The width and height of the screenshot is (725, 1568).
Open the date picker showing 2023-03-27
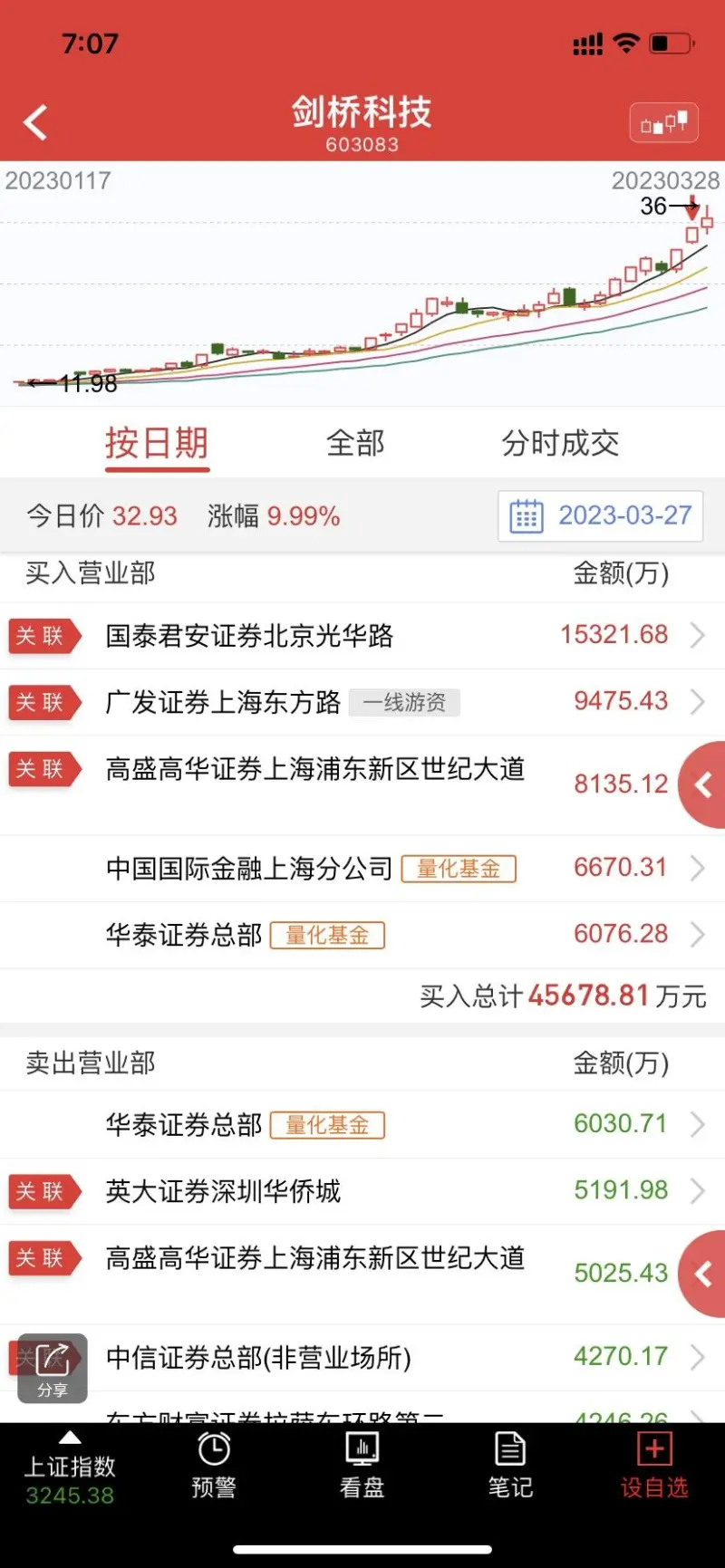(x=600, y=515)
